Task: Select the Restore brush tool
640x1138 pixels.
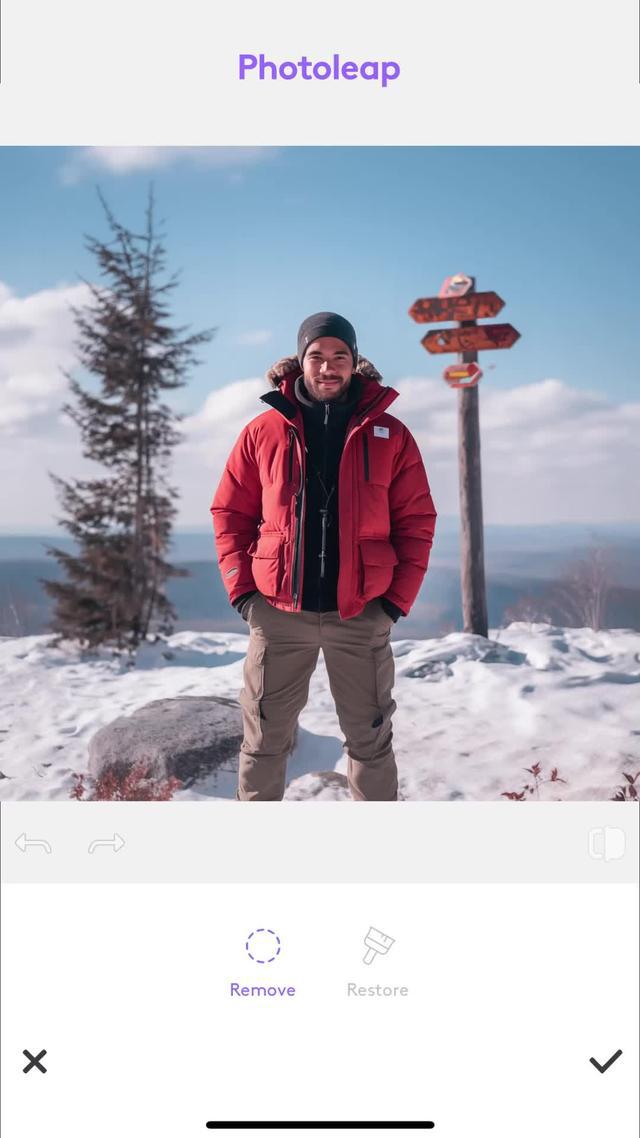Action: (x=377, y=961)
